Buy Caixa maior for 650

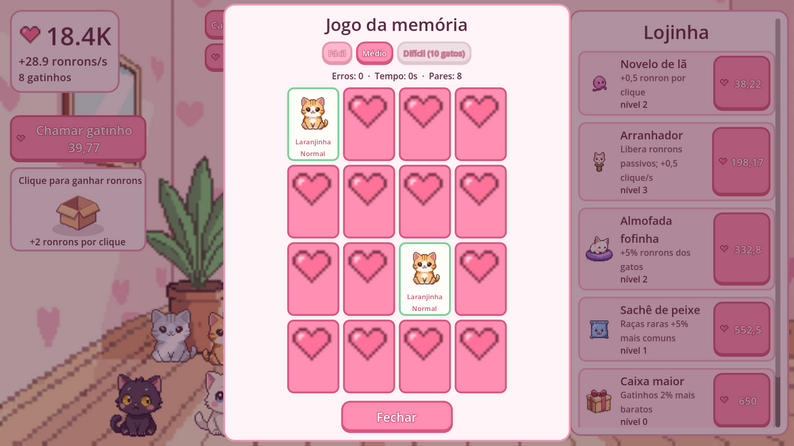pyautogui.click(x=741, y=400)
